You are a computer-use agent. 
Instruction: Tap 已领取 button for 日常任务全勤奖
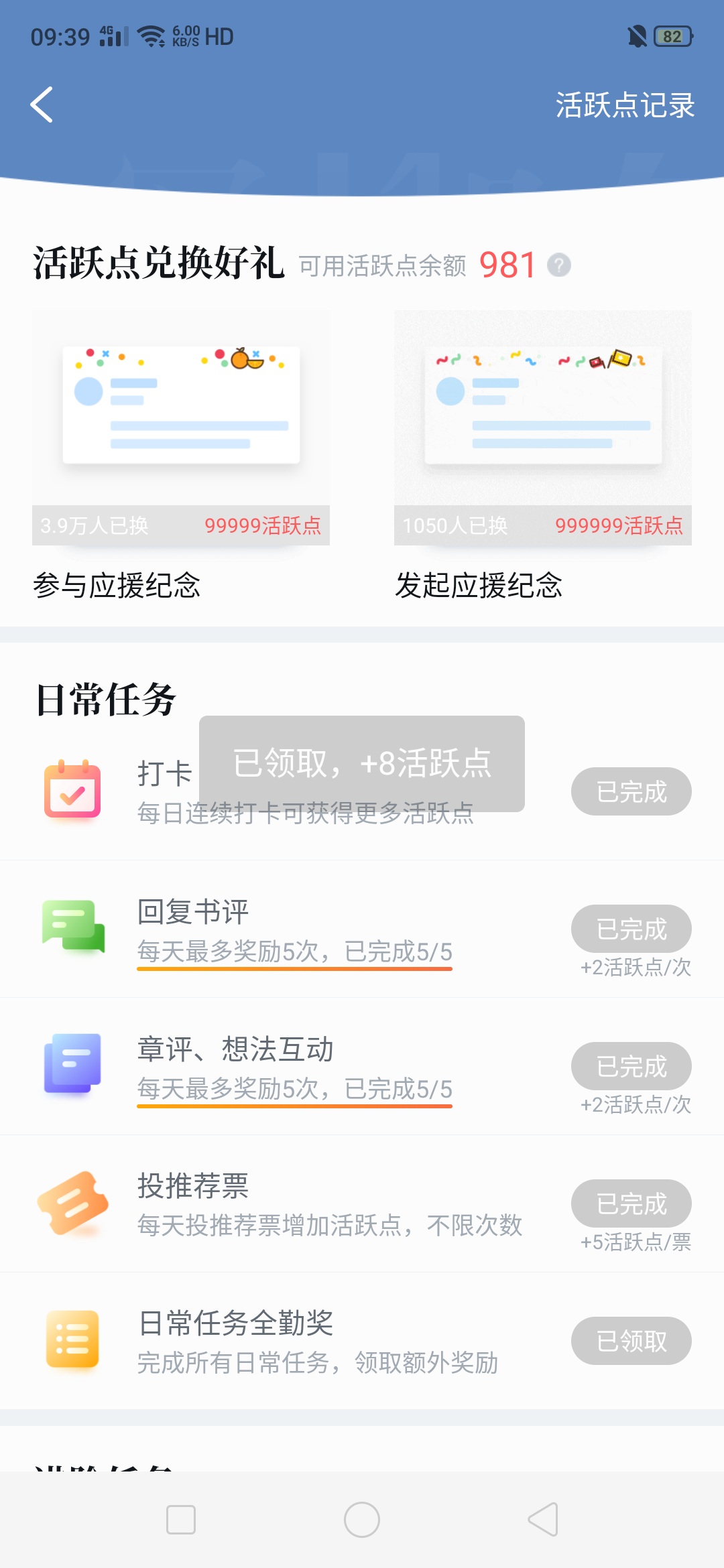click(631, 1341)
